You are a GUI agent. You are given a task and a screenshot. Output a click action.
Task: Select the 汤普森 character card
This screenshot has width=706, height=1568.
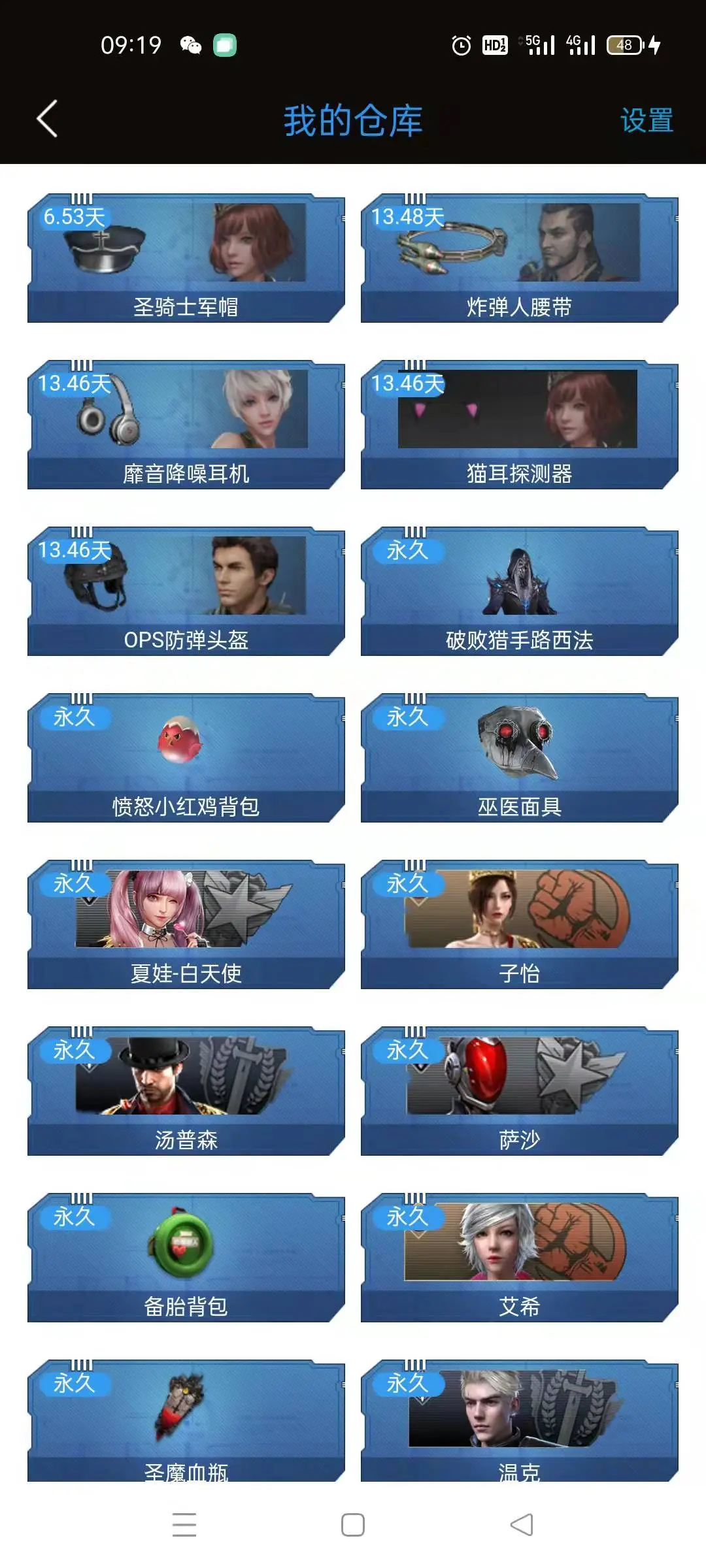pyautogui.click(x=186, y=1091)
